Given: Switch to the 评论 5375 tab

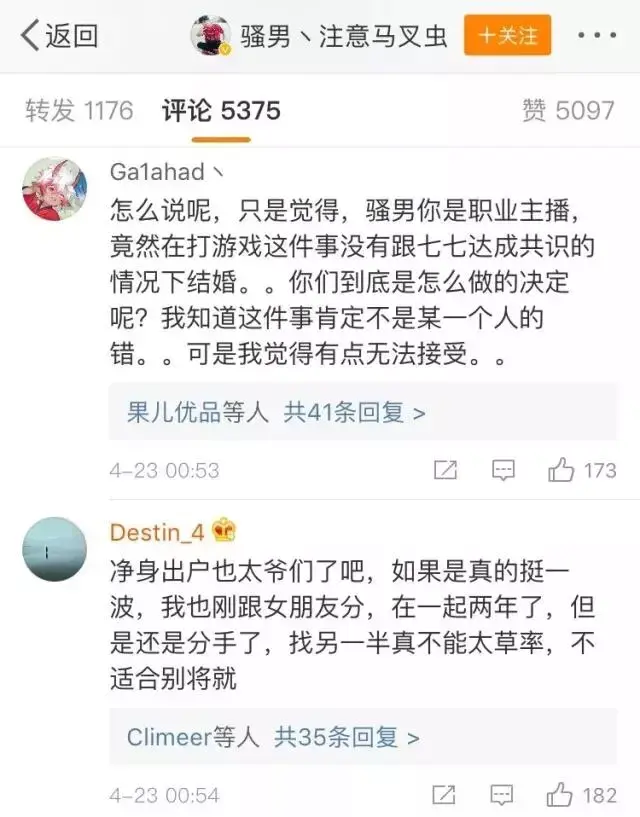Looking at the screenshot, I should point(221,110).
